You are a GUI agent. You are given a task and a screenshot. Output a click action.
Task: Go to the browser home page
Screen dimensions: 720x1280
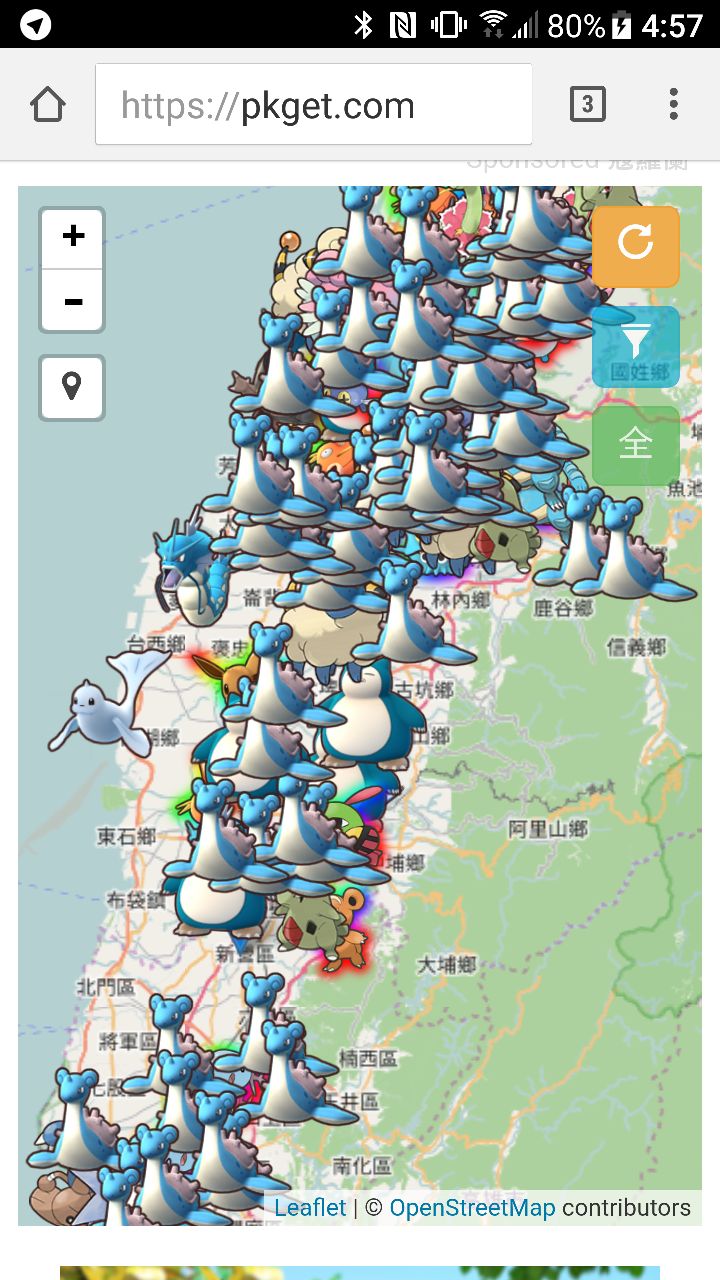47,105
